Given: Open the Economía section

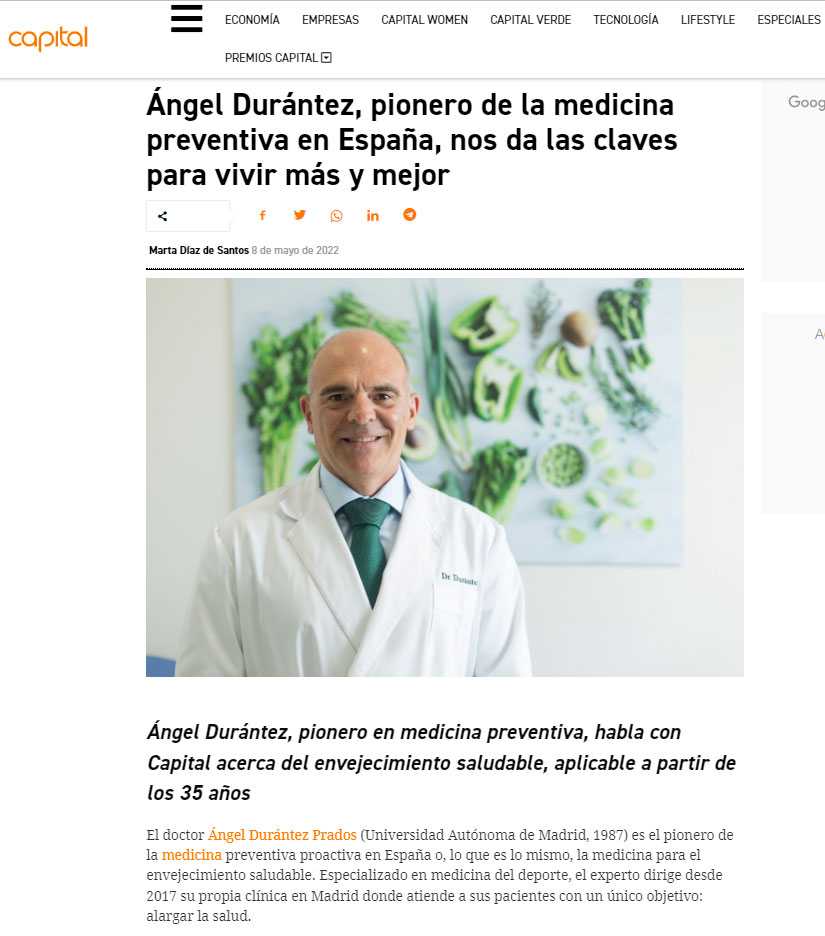Looking at the screenshot, I should (252, 20).
